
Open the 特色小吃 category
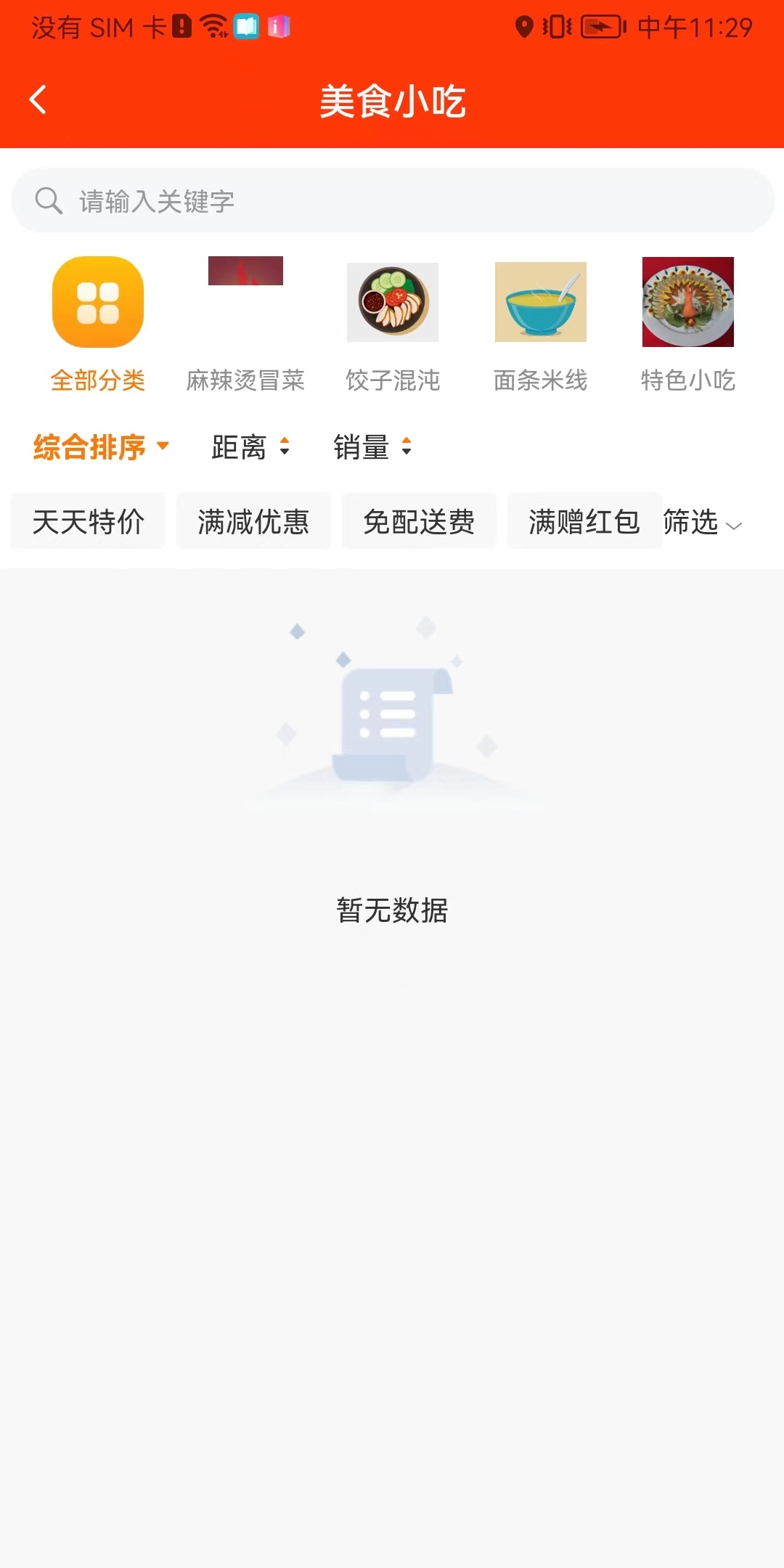[x=687, y=324]
